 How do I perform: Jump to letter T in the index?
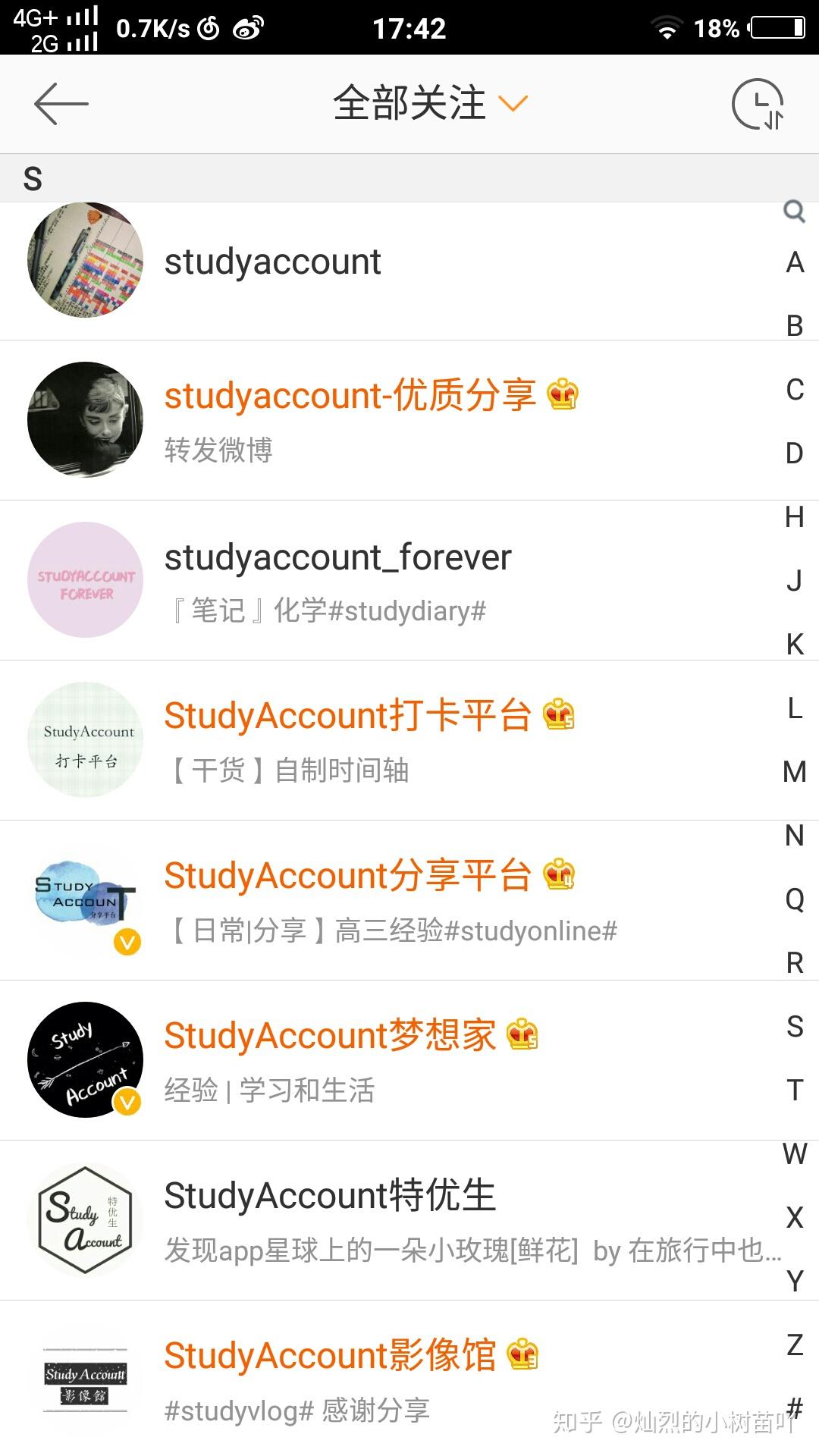pos(795,1090)
